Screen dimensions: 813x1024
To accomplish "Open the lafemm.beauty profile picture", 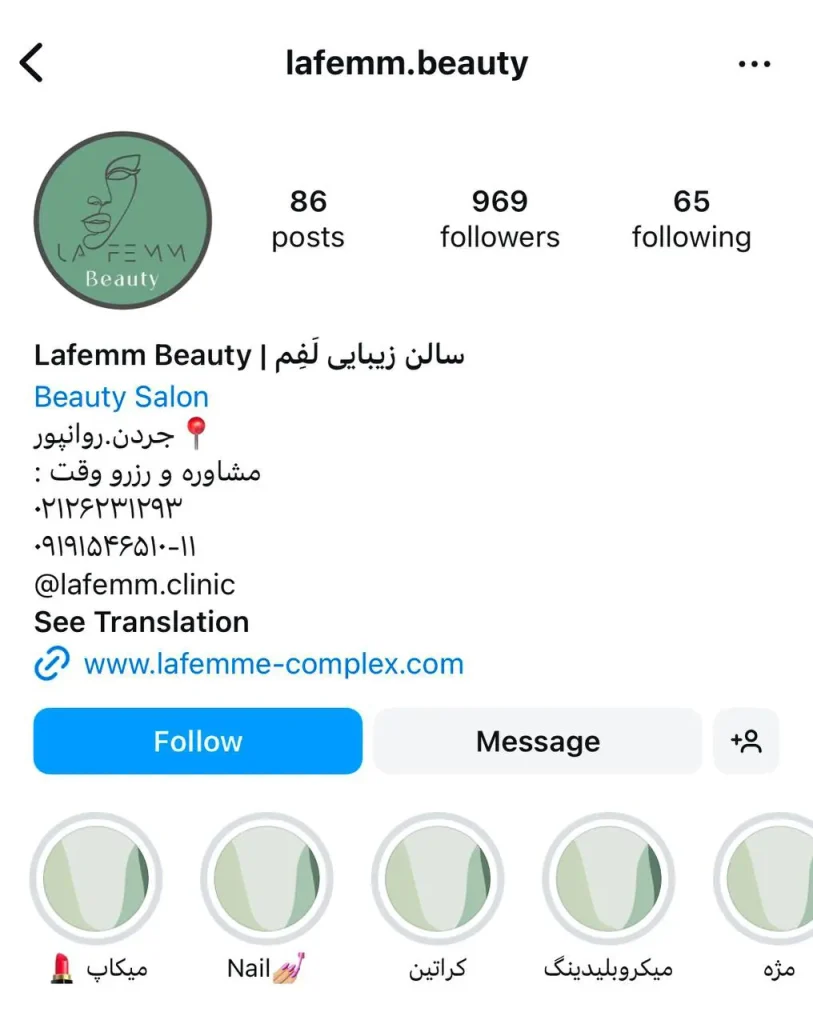I will pyautogui.click(x=123, y=220).
